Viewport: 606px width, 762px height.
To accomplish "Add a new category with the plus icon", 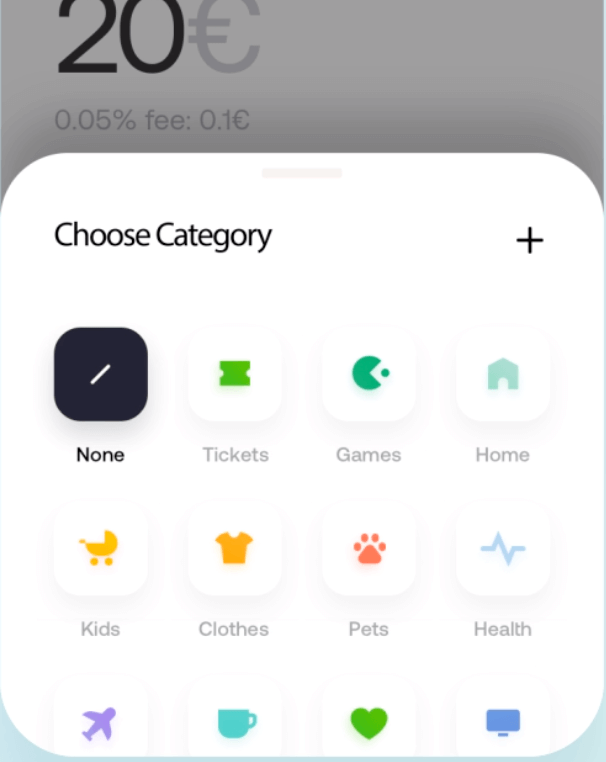I will point(529,240).
